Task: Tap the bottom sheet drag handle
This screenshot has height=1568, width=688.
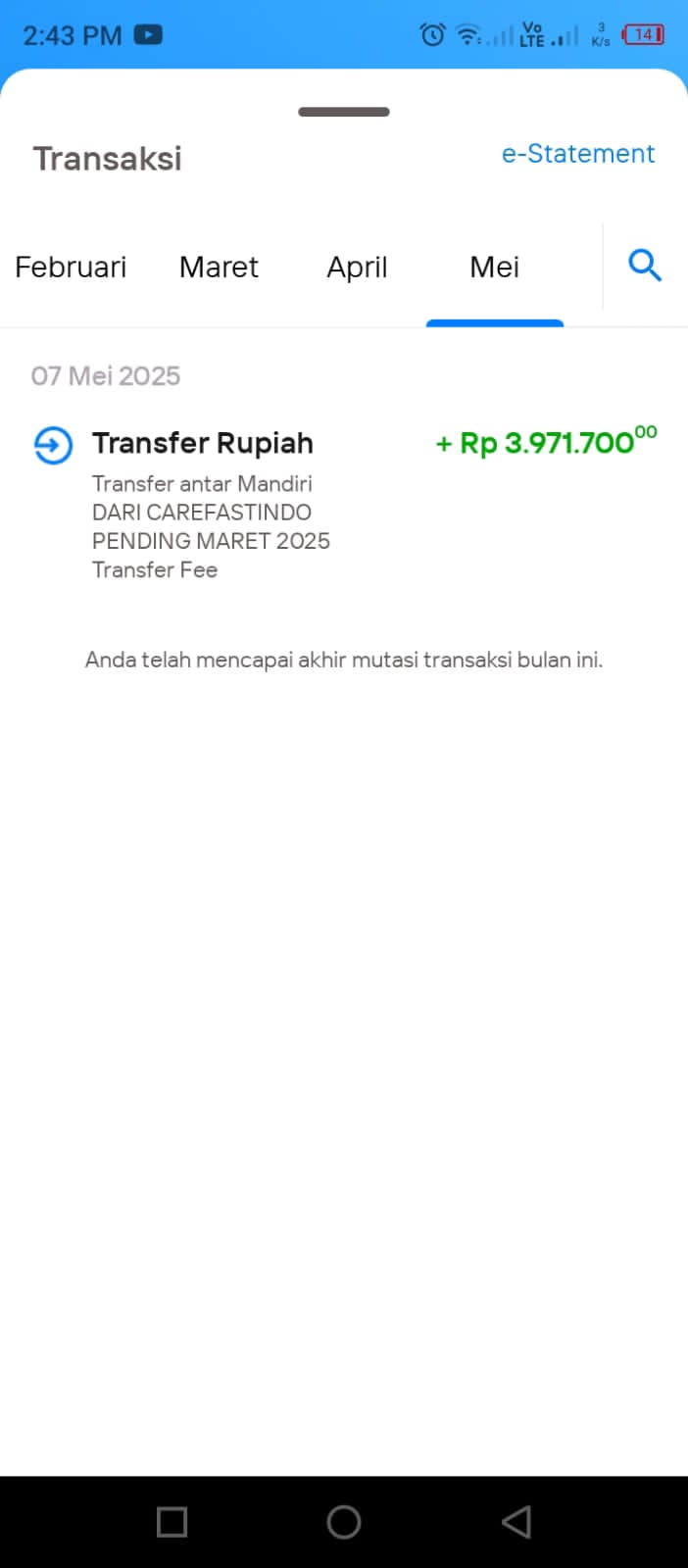Action: (344, 112)
